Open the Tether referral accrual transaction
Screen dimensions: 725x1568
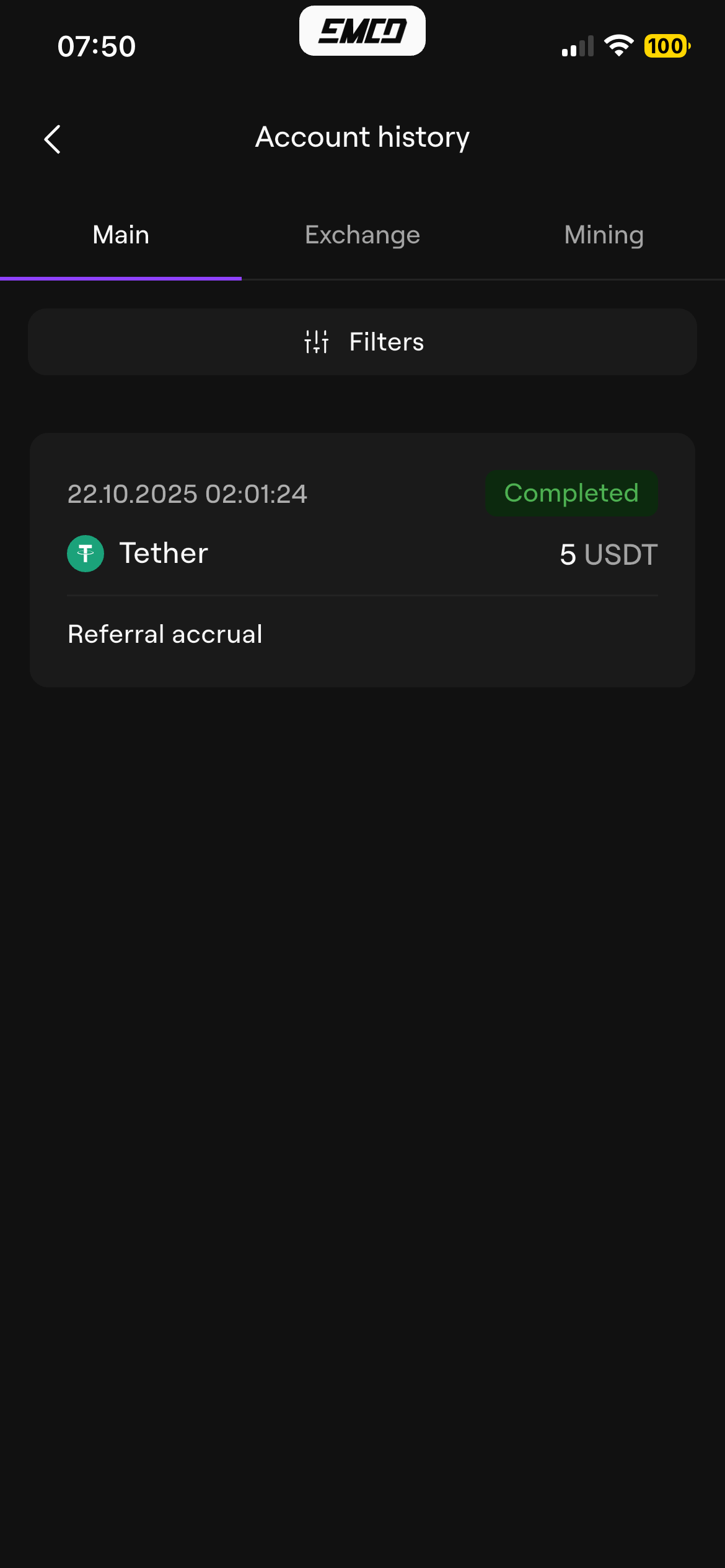[x=362, y=560]
